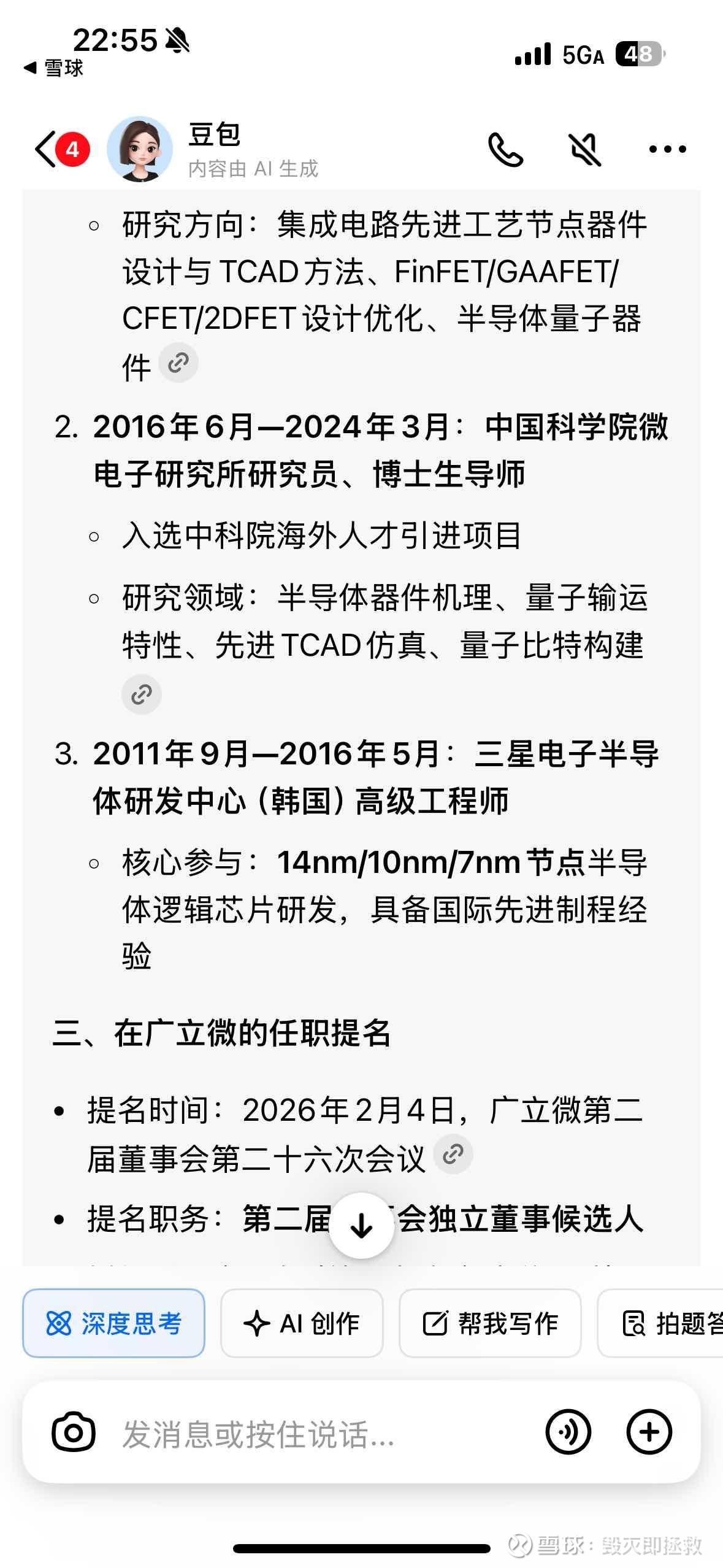Enable 深度思考 deep thinking mode
Image resolution: width=723 pixels, height=1568 pixels.
[113, 1323]
